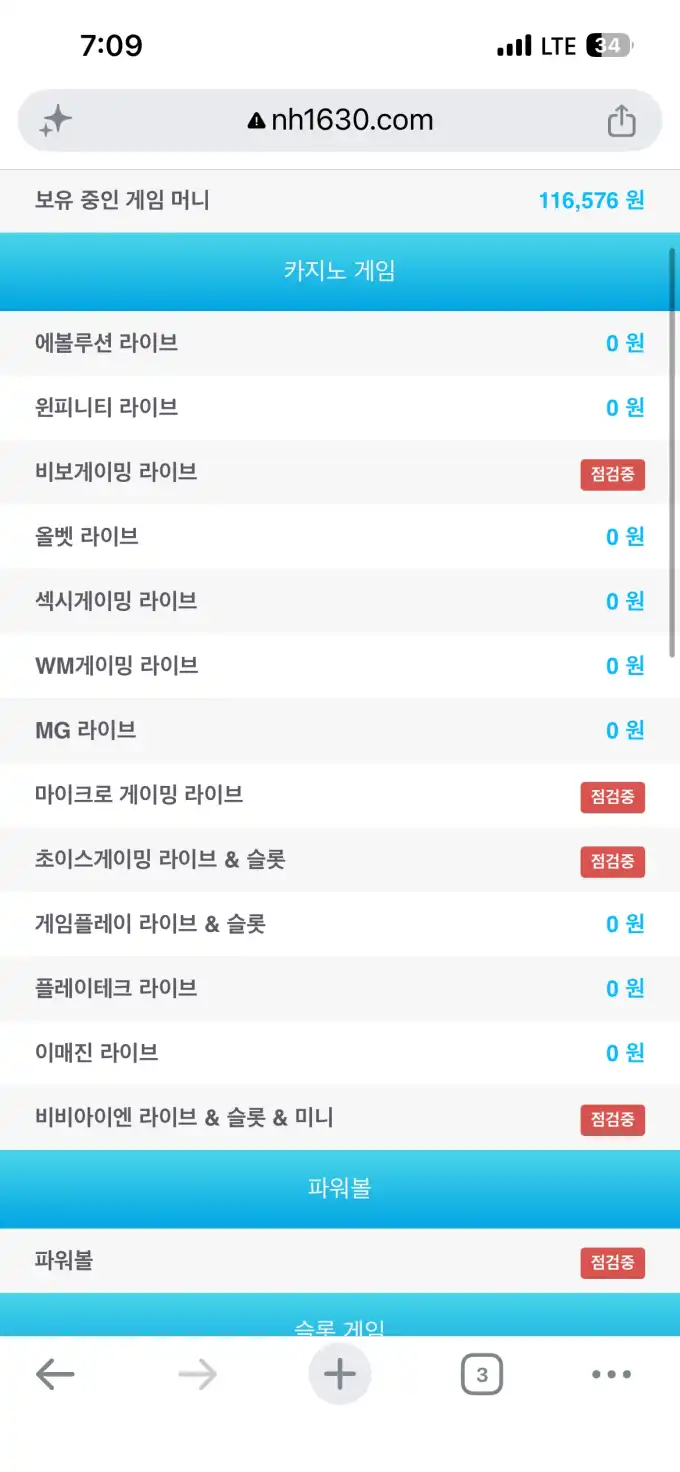680x1472 pixels.
Task: Tap the 0 원 balance for 올벳 라이브
Action: (x=625, y=537)
